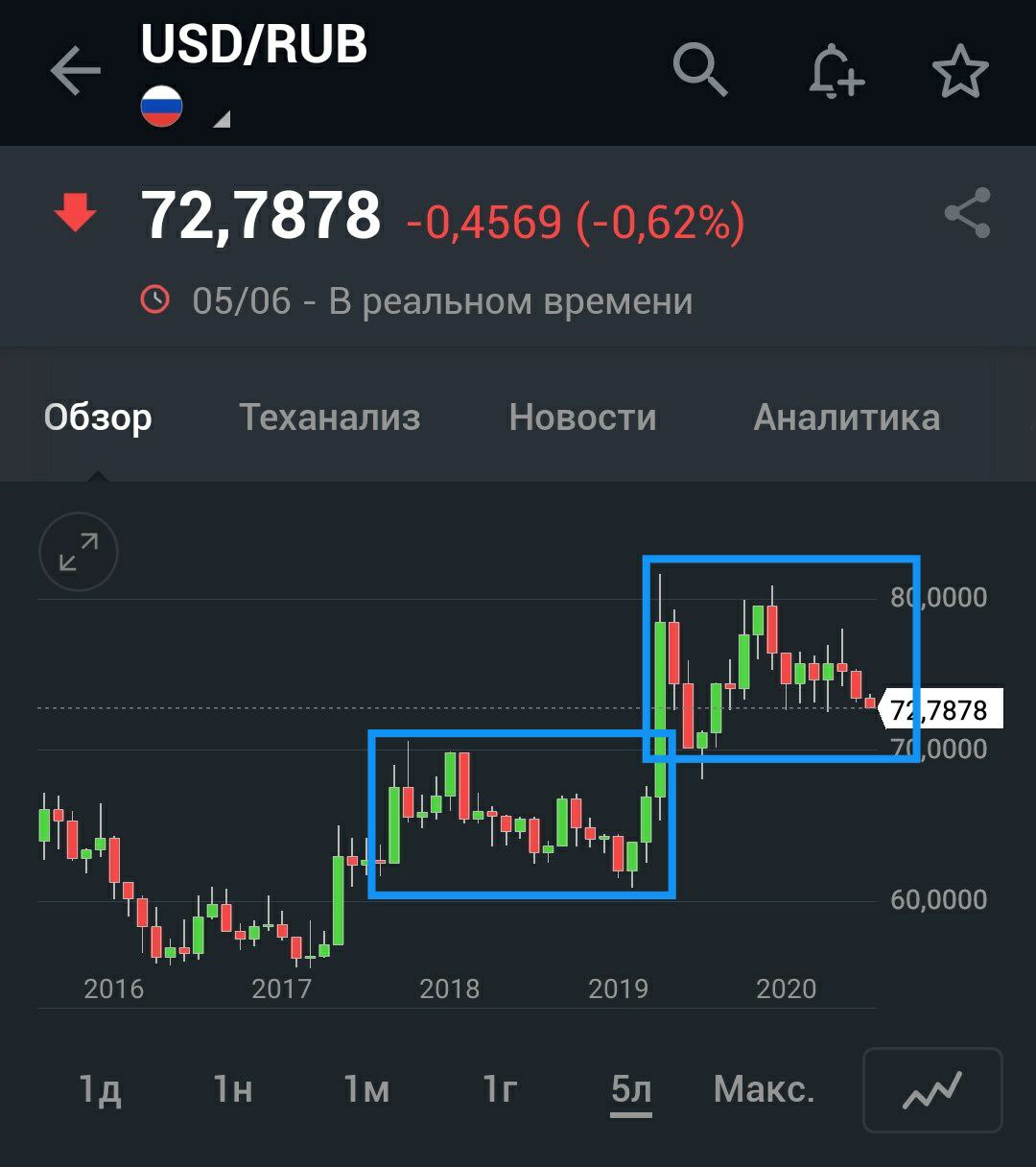This screenshot has height=1167, width=1036.
Task: Open the search magnifier
Action: pos(700,70)
